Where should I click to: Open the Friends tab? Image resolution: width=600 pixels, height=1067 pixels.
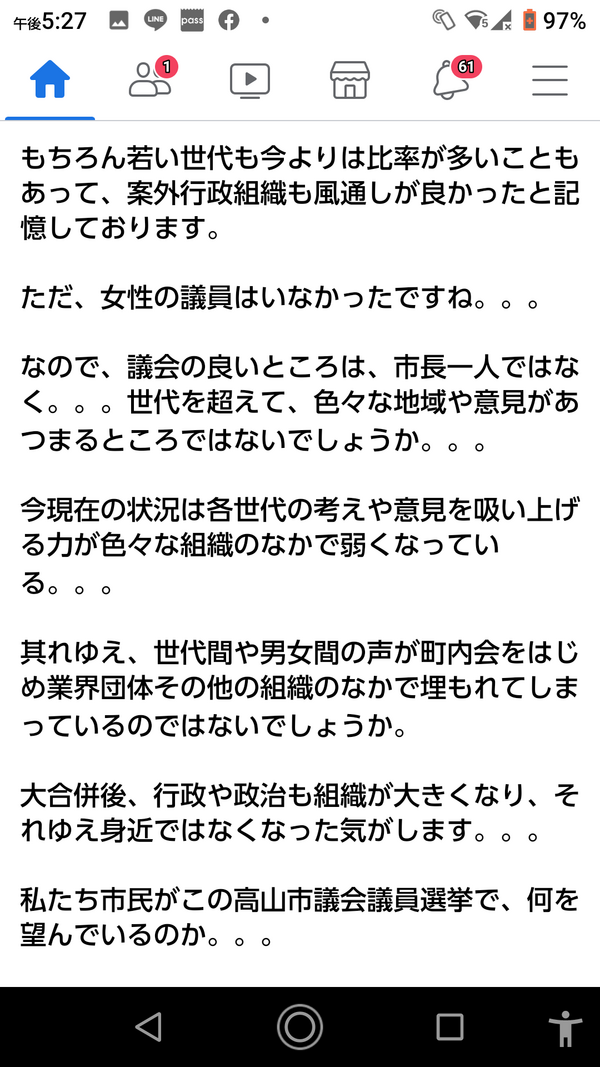click(x=150, y=79)
